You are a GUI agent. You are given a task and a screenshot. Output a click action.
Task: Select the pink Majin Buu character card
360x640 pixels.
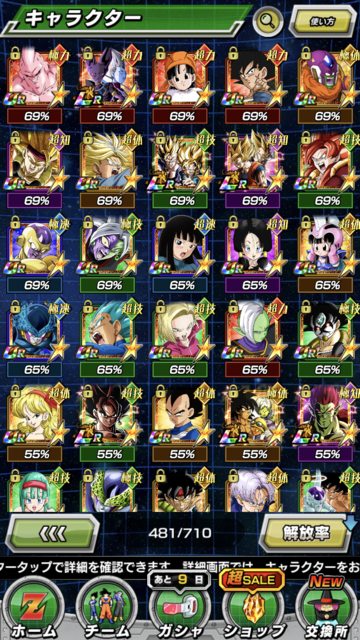click(x=34, y=75)
